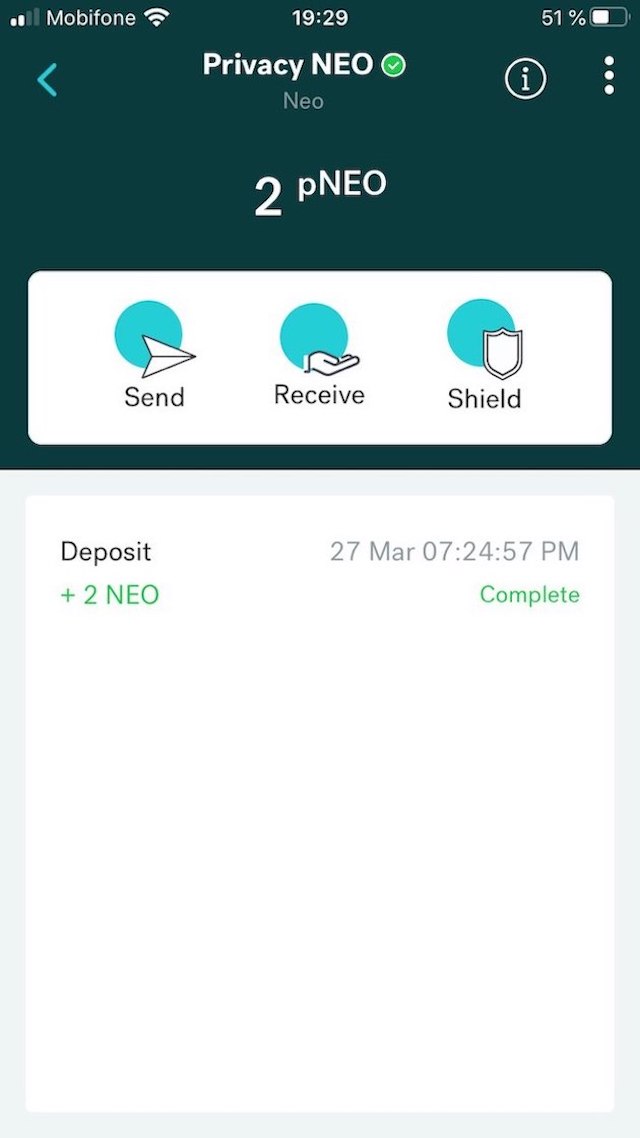View the 27 Mar Deposit transaction
The height and width of the screenshot is (1138, 640).
[320, 573]
